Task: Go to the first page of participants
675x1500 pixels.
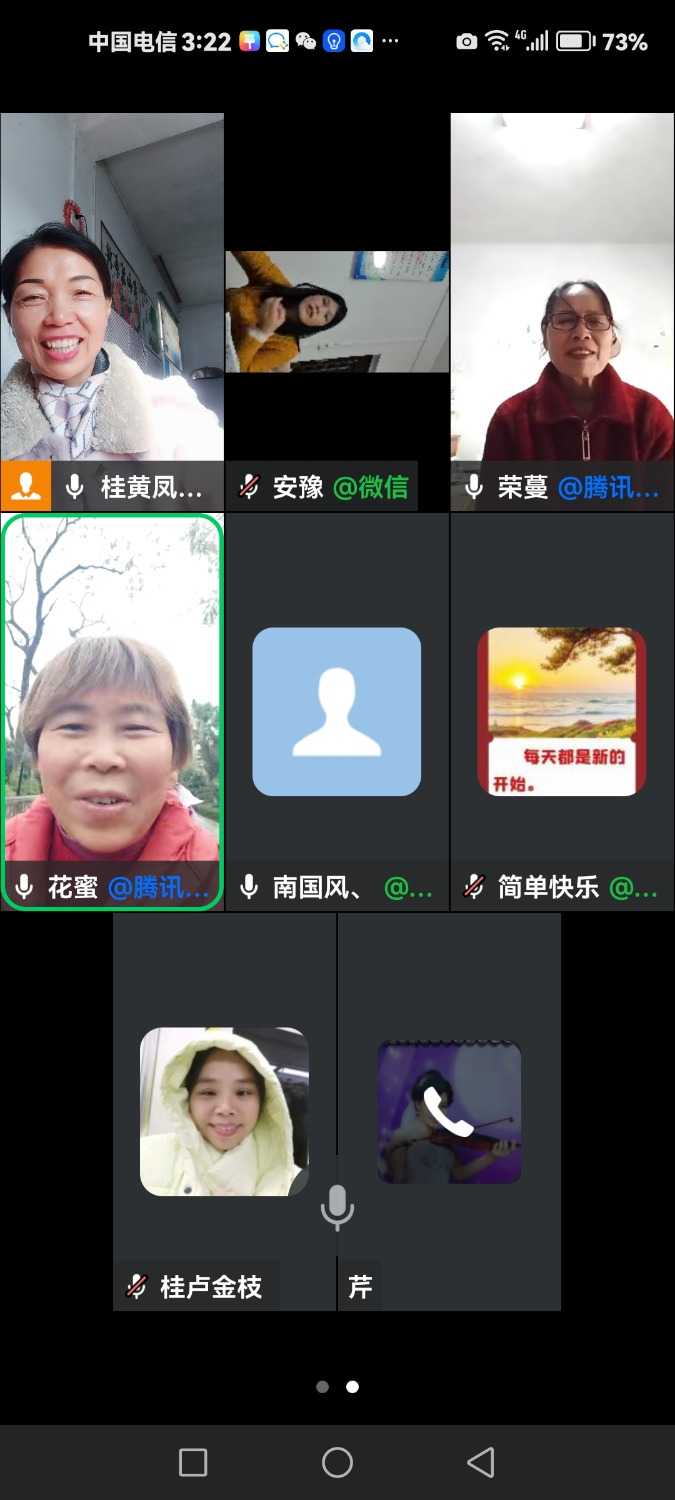Action: click(x=322, y=1387)
